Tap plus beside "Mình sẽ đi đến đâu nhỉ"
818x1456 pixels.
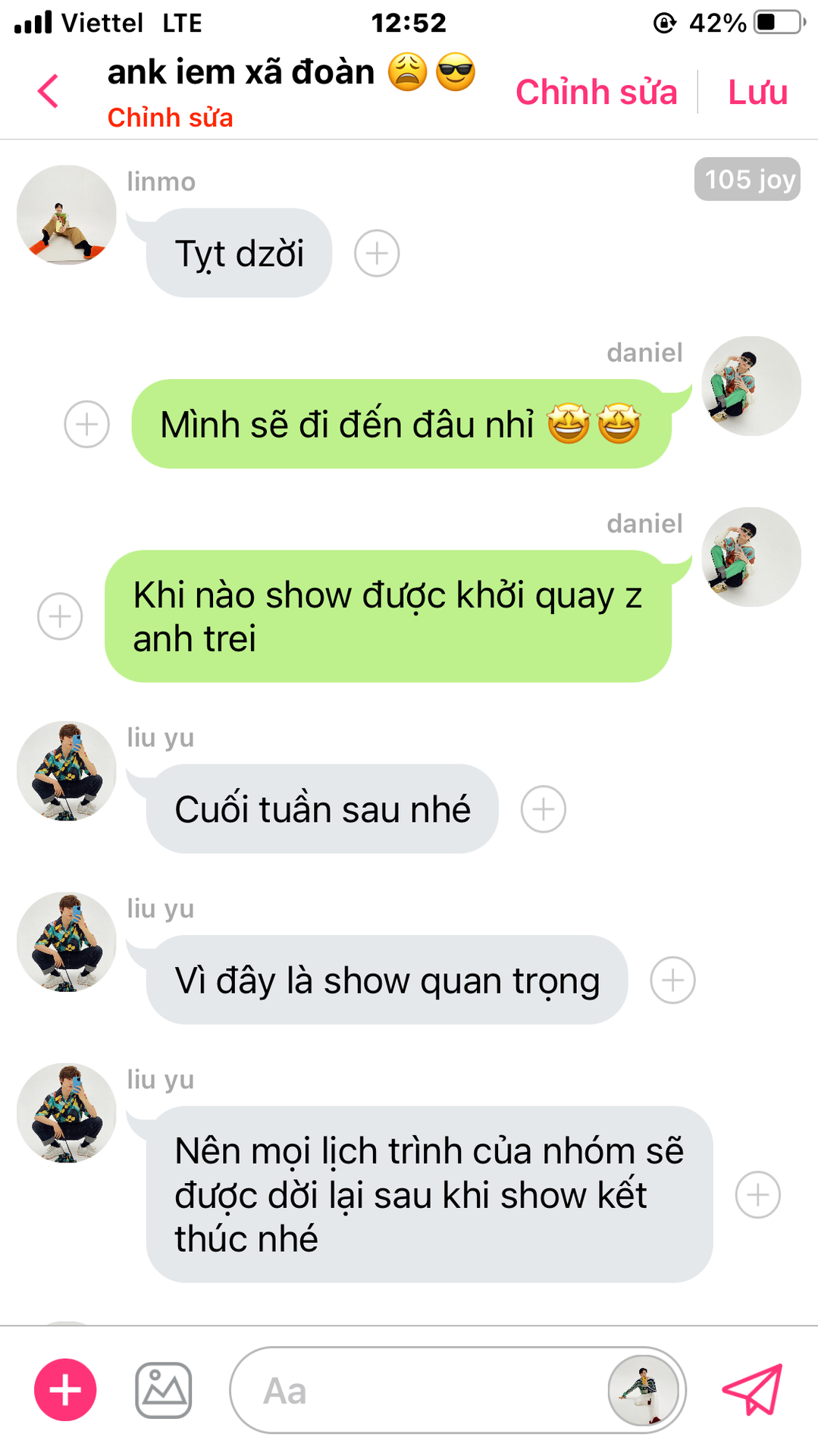click(x=86, y=424)
